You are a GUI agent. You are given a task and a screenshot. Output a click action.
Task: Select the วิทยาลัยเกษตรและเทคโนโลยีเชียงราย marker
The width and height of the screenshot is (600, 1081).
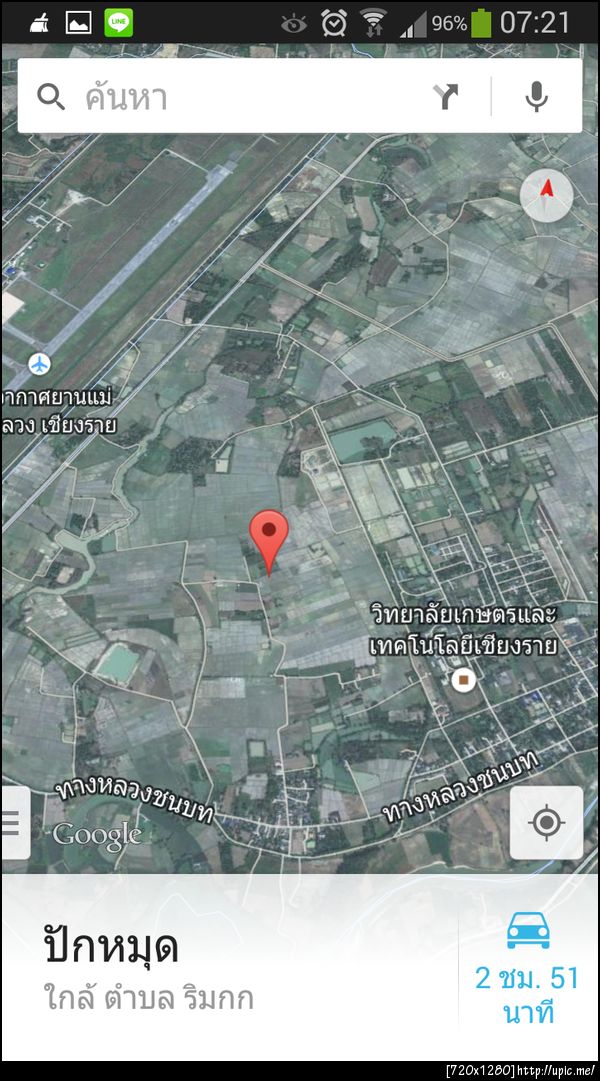click(x=463, y=680)
